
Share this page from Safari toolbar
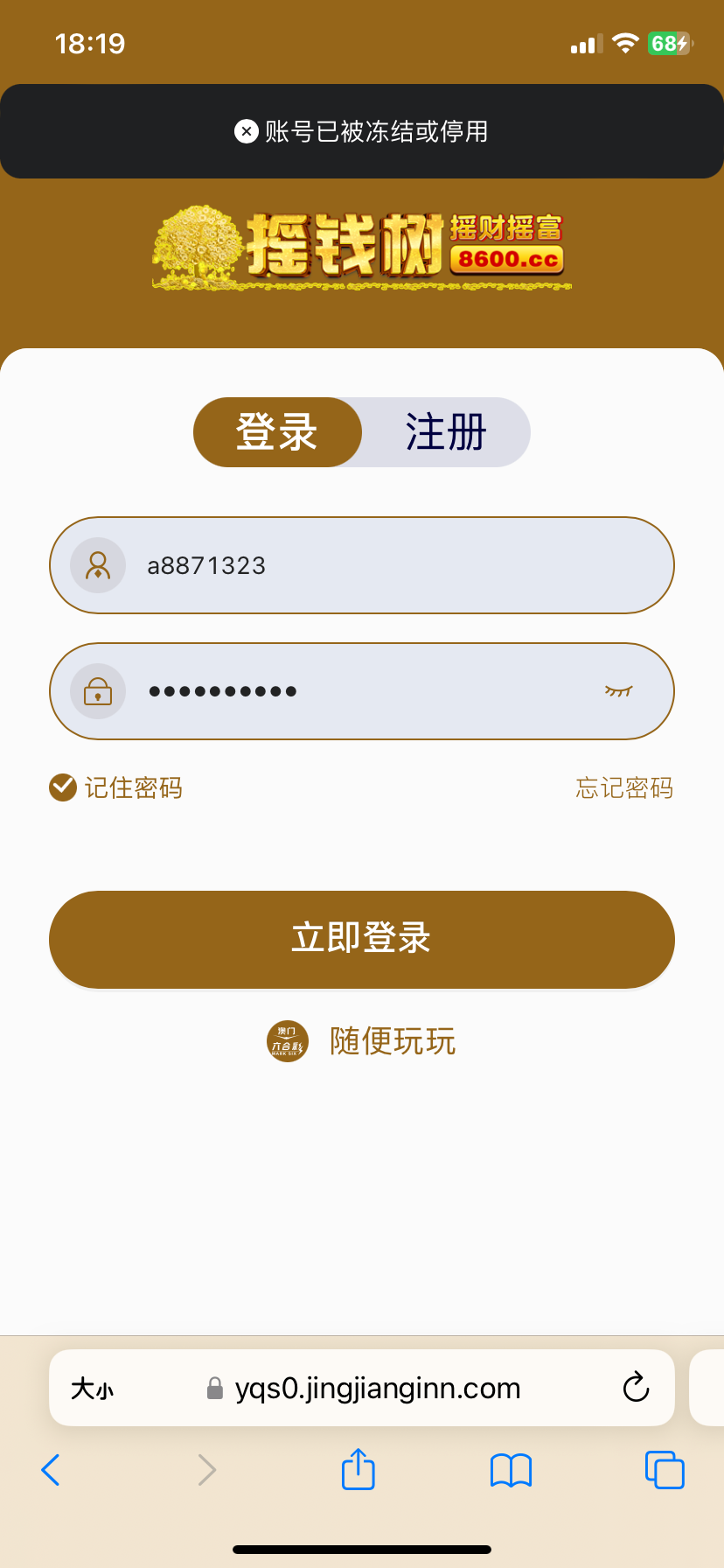[x=358, y=1469]
